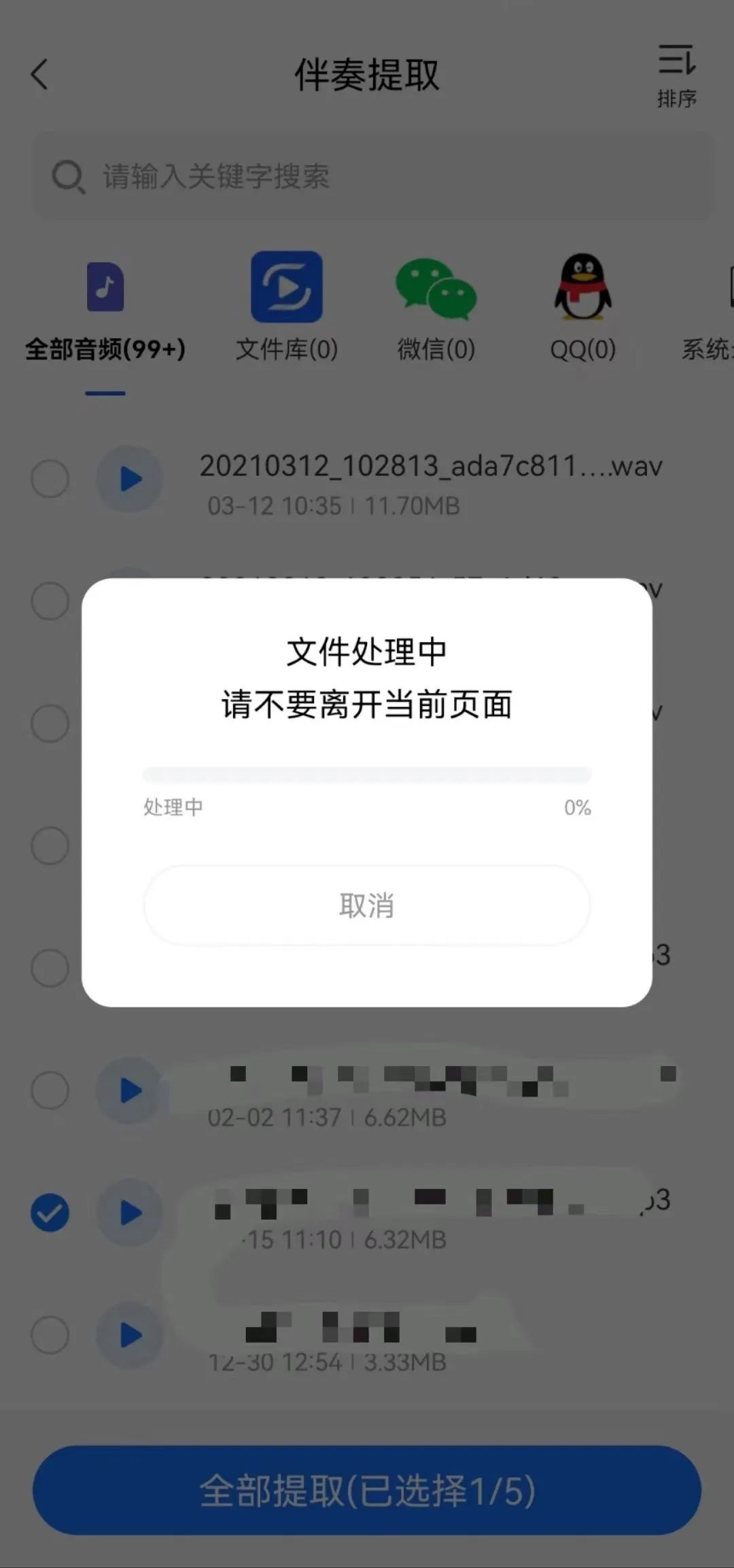Click the 0% processing progress bar
This screenshot has width=734, height=1568.
(367, 774)
